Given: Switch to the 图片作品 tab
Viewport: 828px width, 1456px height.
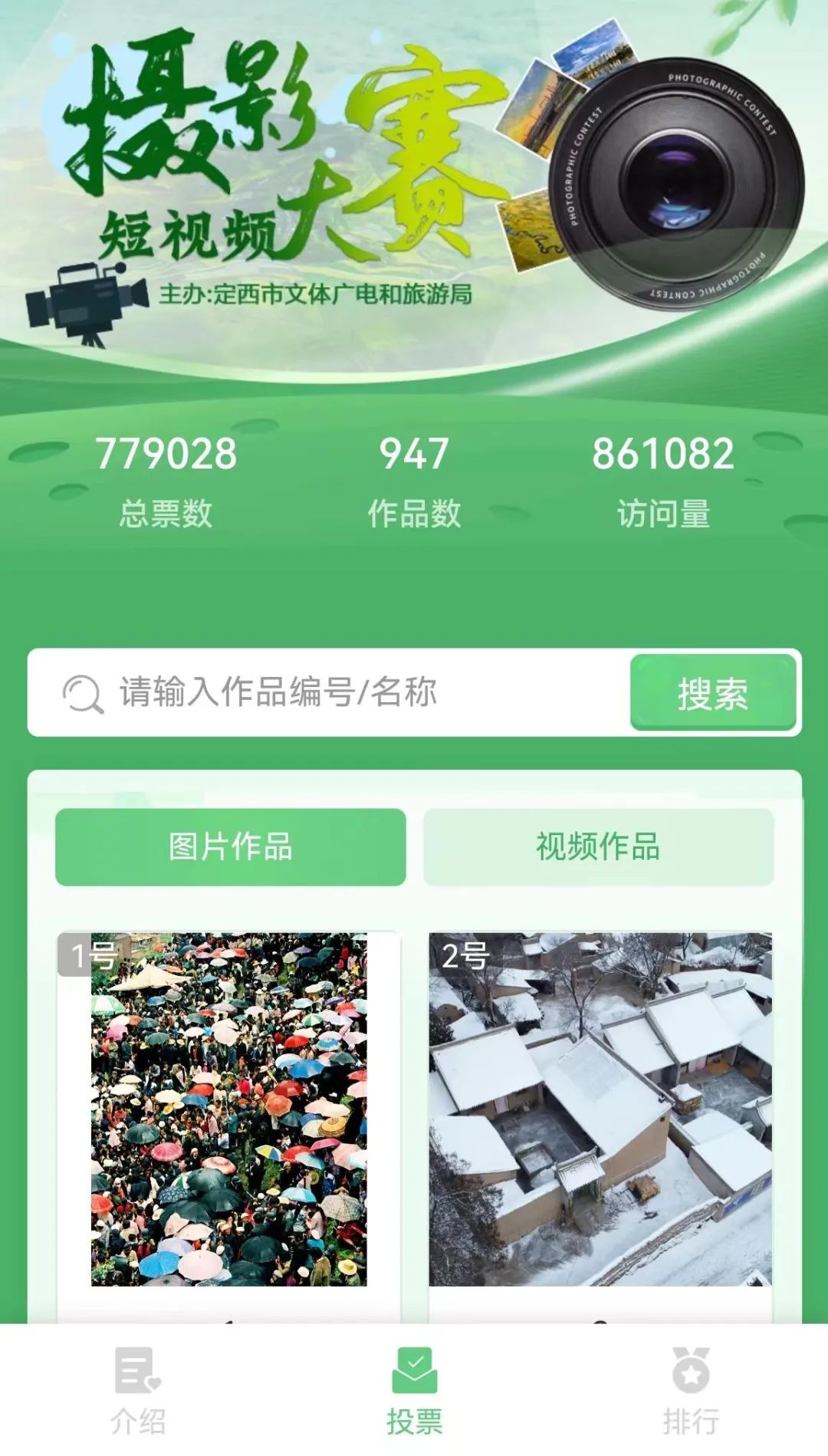Looking at the screenshot, I should pyautogui.click(x=230, y=846).
